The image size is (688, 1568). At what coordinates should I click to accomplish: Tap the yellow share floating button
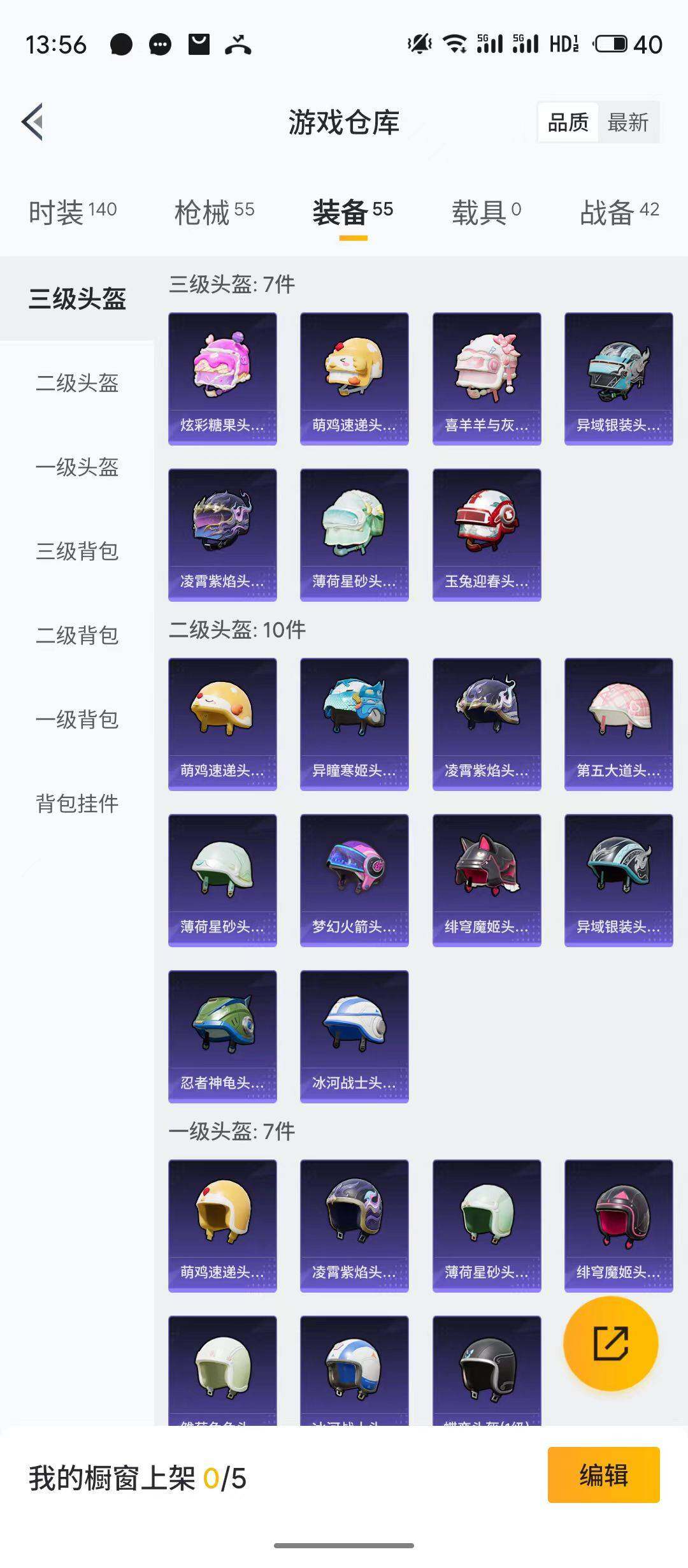[610, 1343]
